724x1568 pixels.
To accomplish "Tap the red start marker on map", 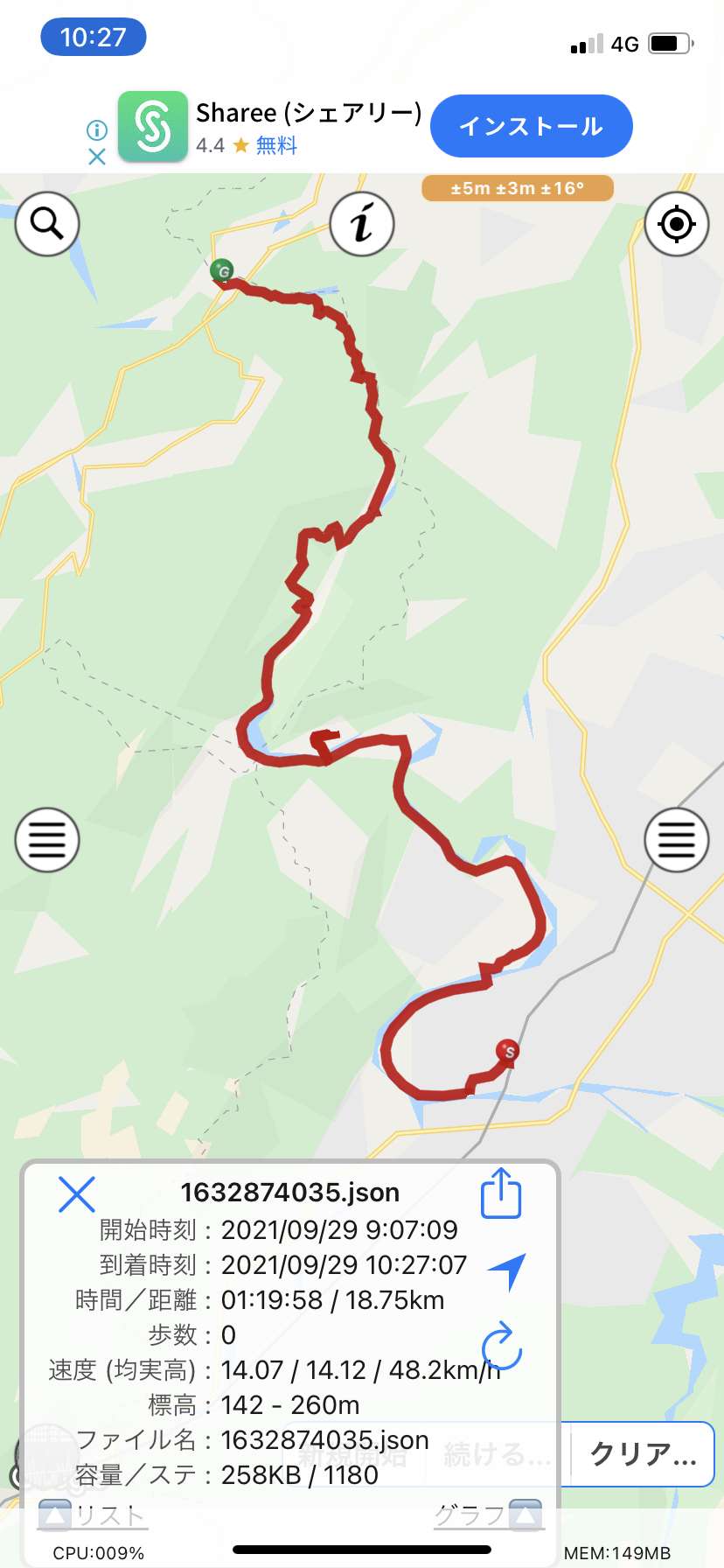I will [508, 1052].
